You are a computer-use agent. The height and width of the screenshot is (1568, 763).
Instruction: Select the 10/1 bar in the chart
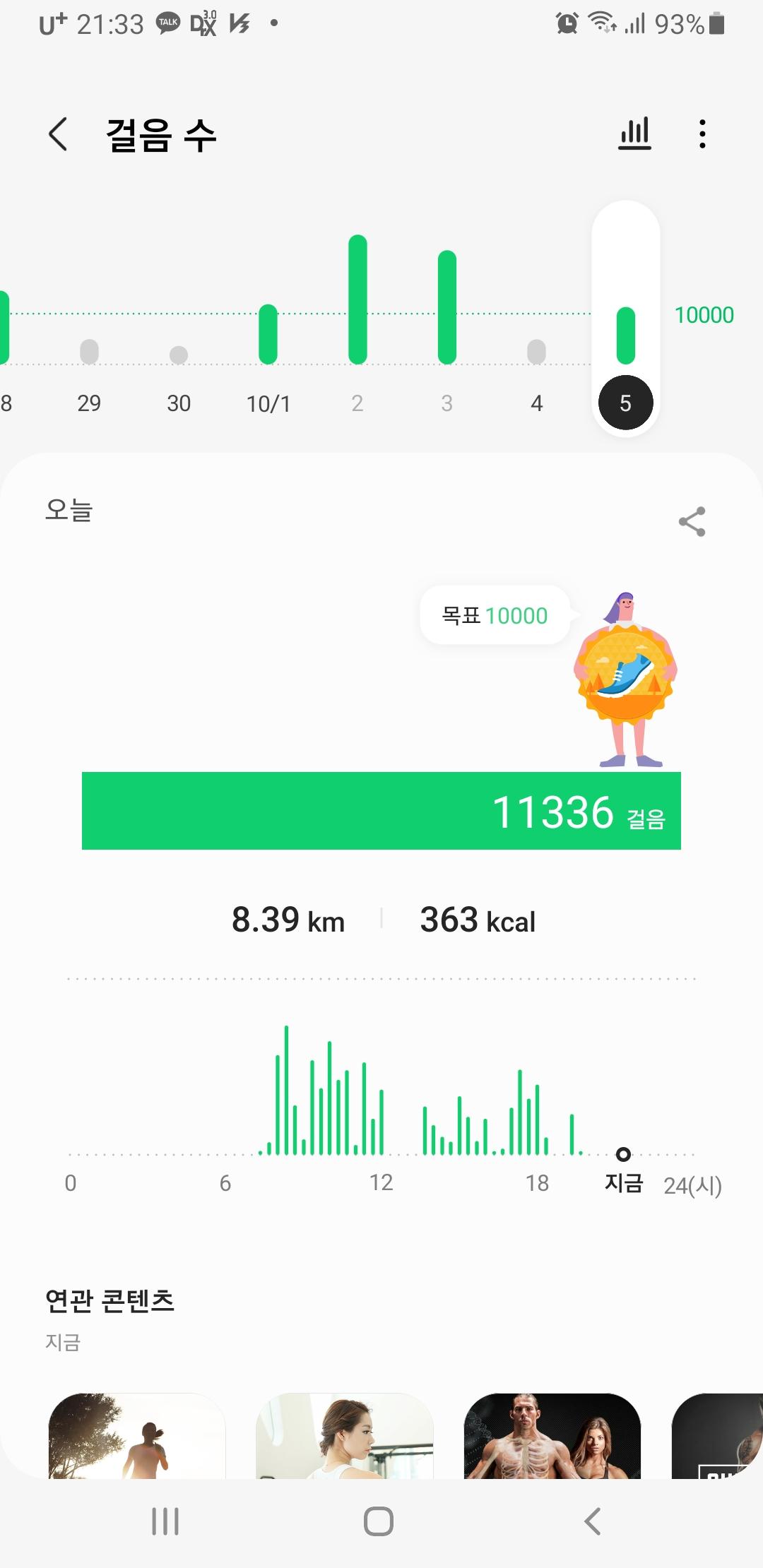pyautogui.click(x=268, y=334)
